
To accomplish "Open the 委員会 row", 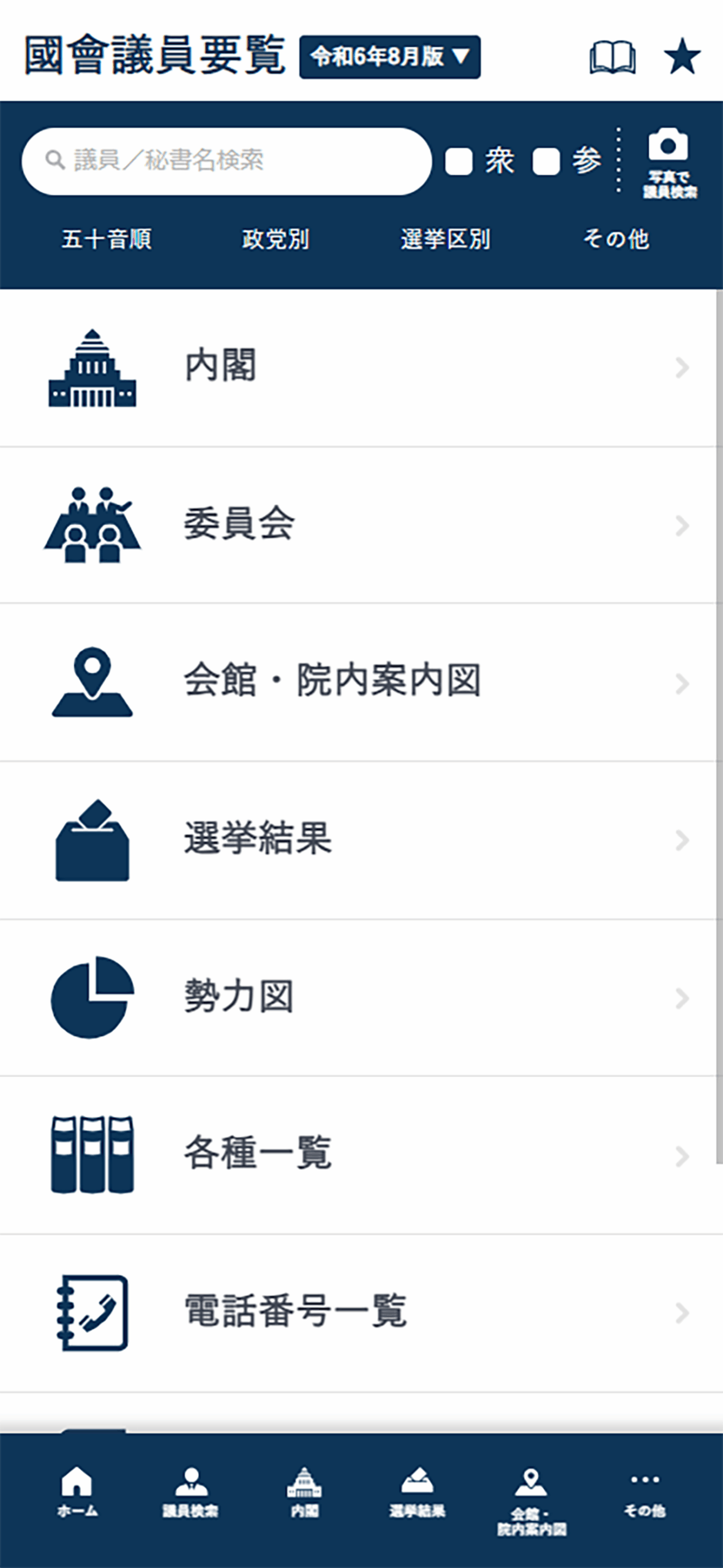I will click(x=361, y=525).
